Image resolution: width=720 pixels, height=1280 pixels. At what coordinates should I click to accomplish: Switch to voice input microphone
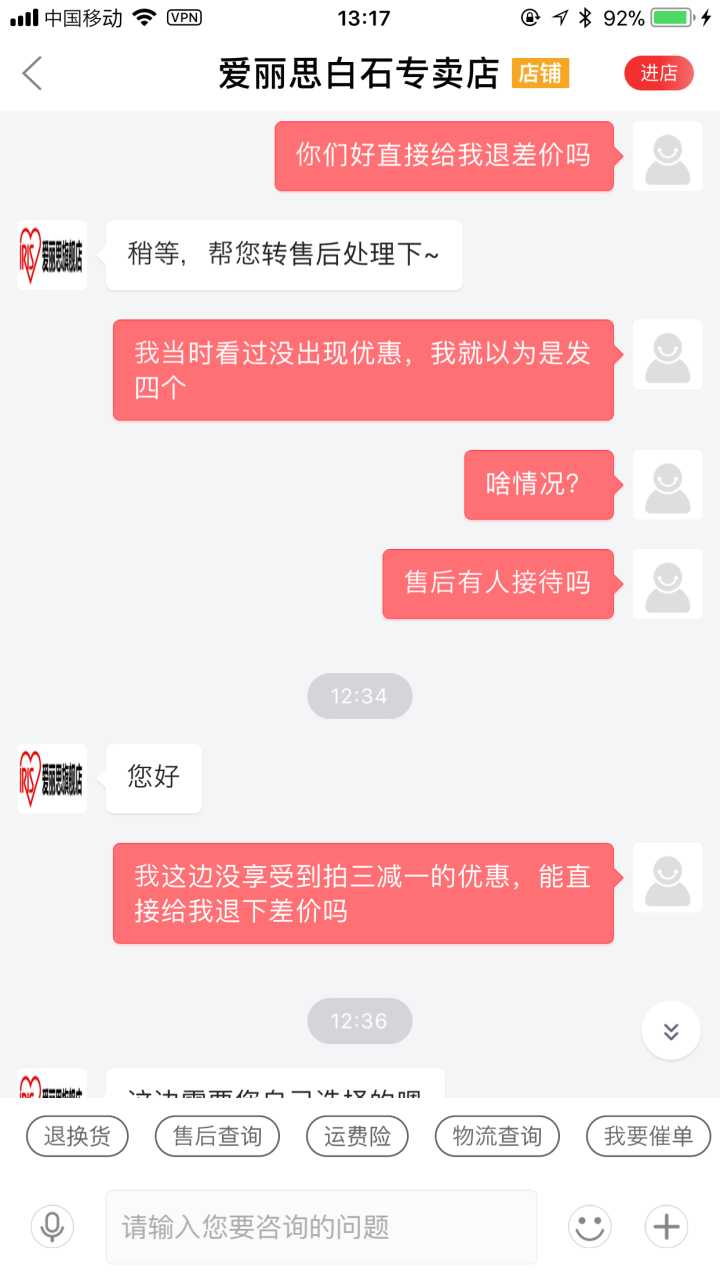pos(52,1226)
